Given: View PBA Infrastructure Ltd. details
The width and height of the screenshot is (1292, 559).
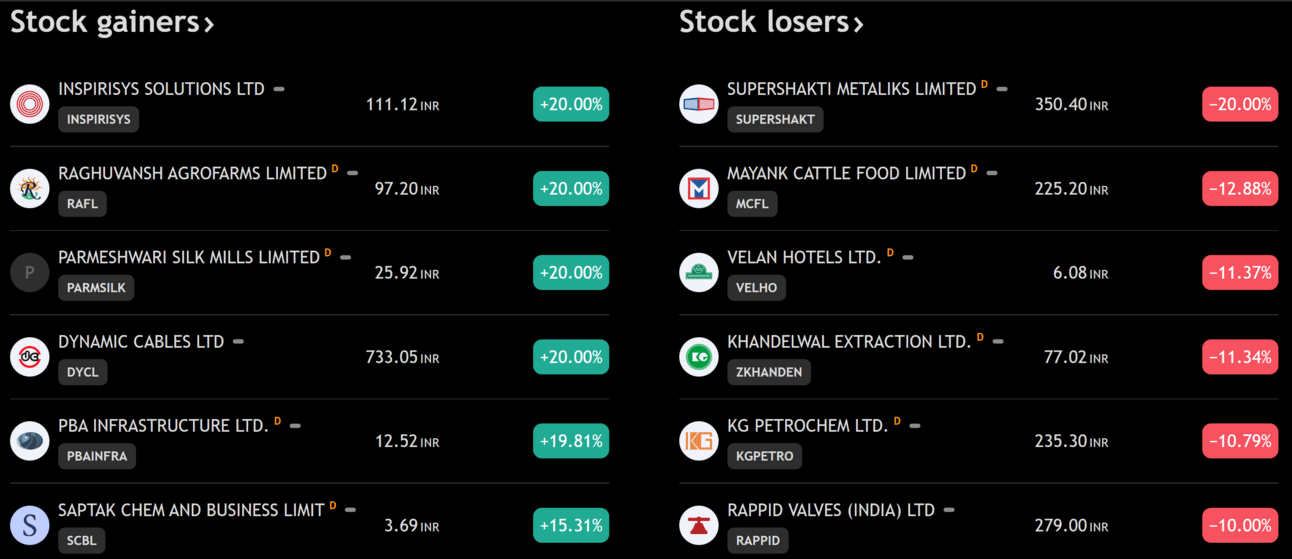Looking at the screenshot, I should (163, 425).
